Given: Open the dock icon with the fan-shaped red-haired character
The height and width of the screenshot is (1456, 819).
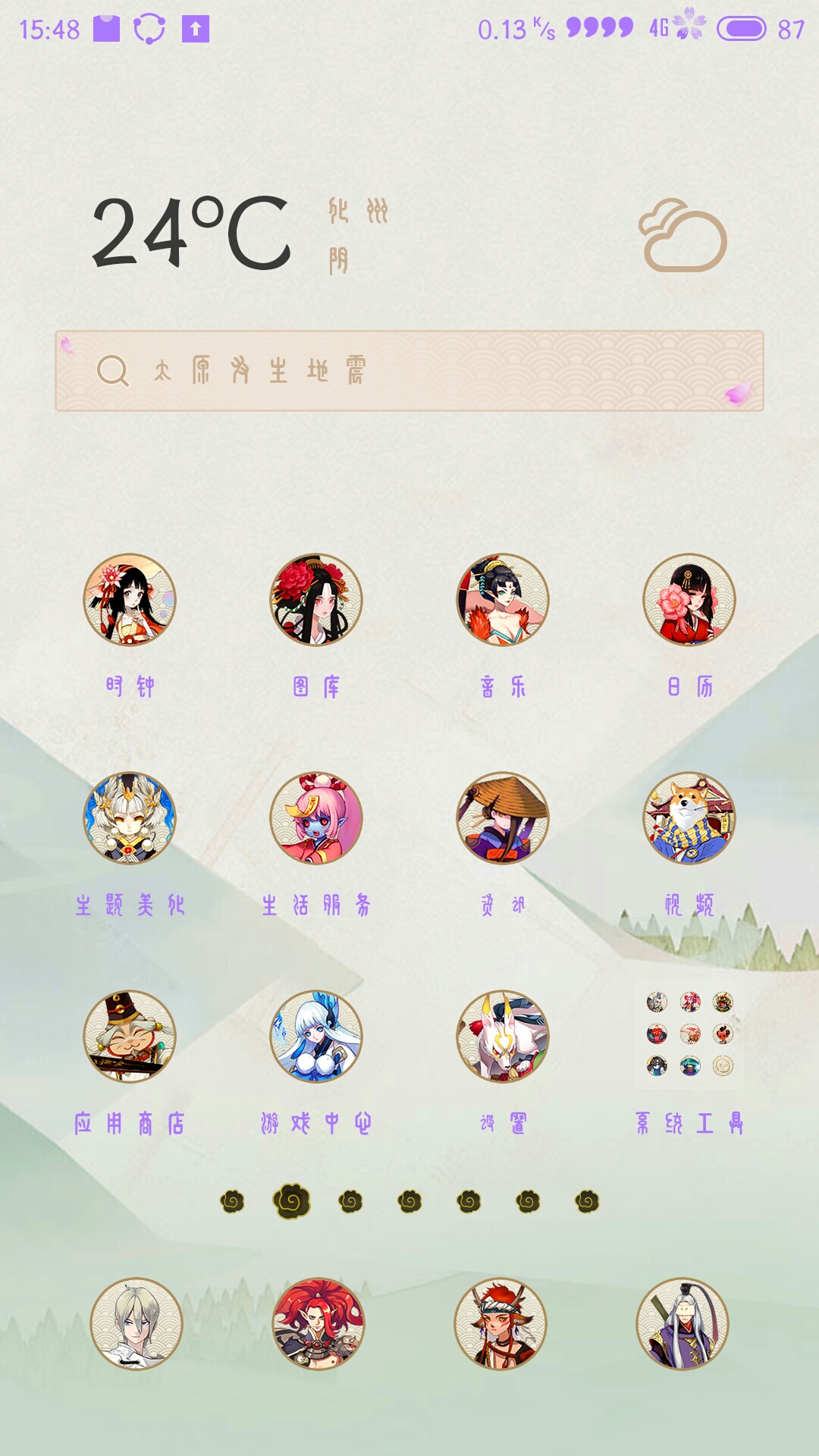Looking at the screenshot, I should pos(318,1324).
